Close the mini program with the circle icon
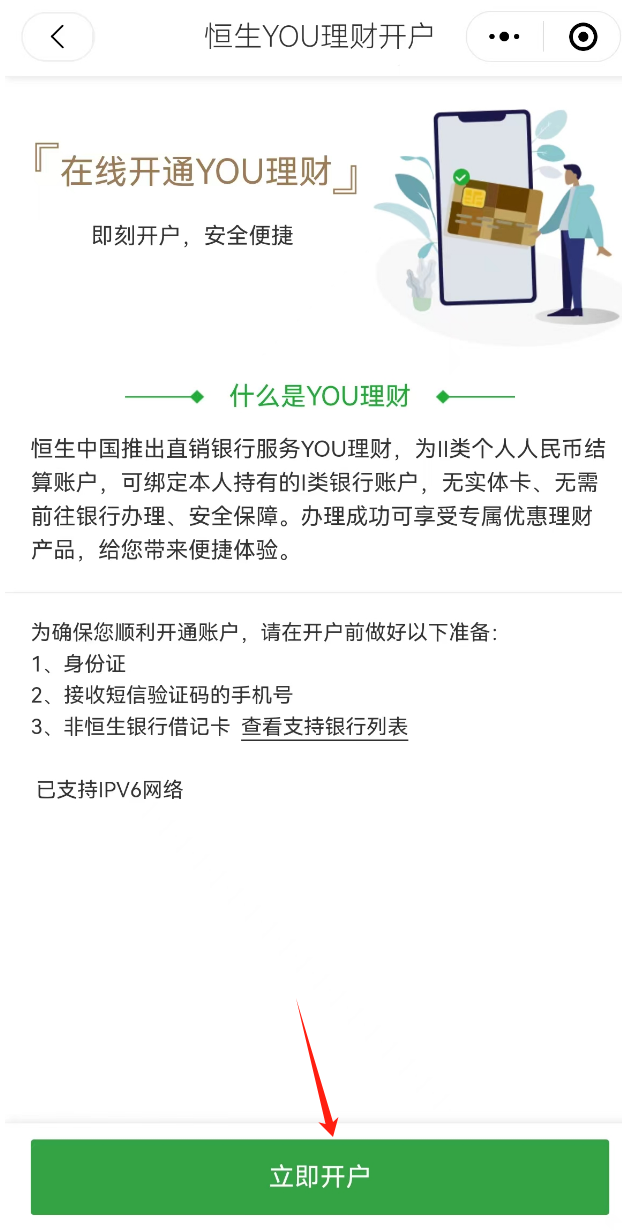Screen dimensions: 622x1230 [x=582, y=37]
